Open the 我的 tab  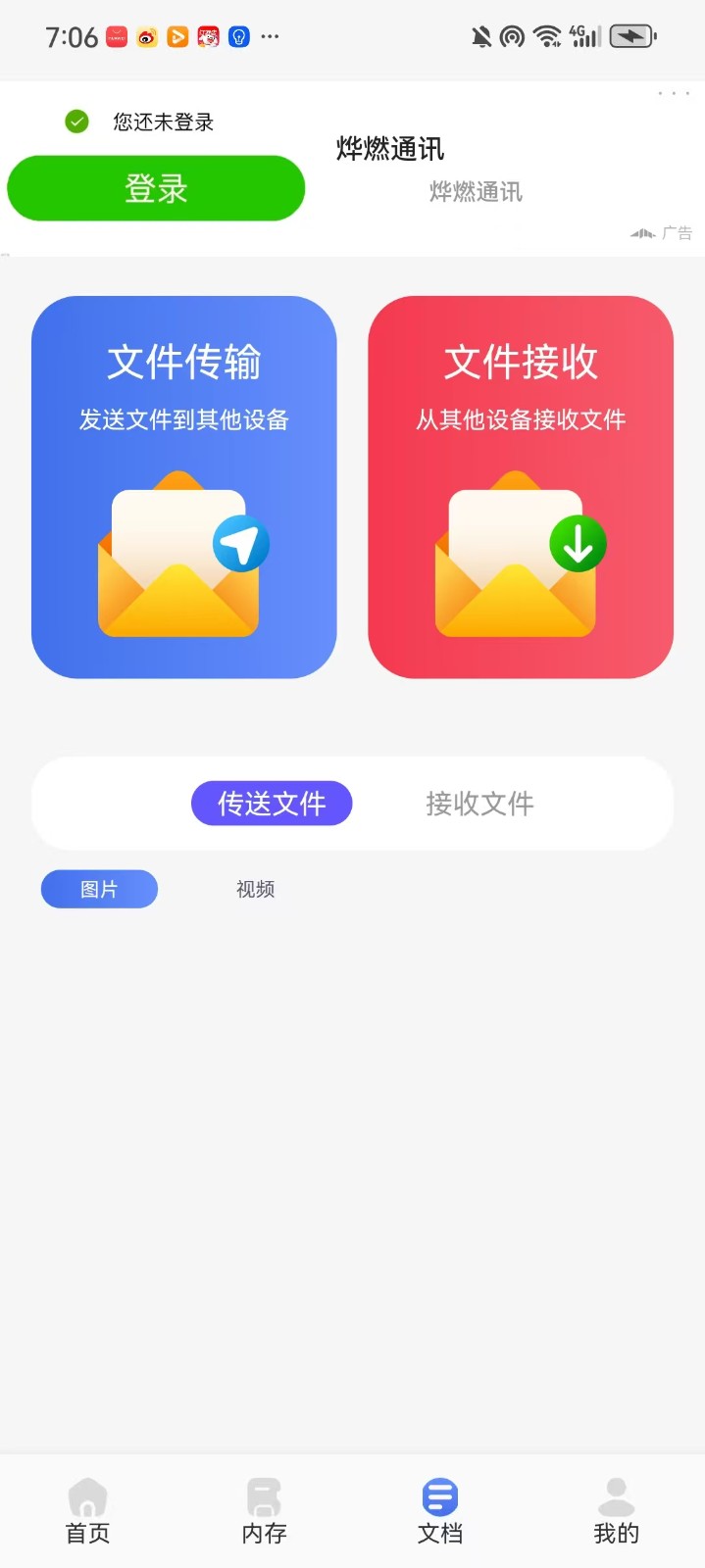(x=616, y=1512)
